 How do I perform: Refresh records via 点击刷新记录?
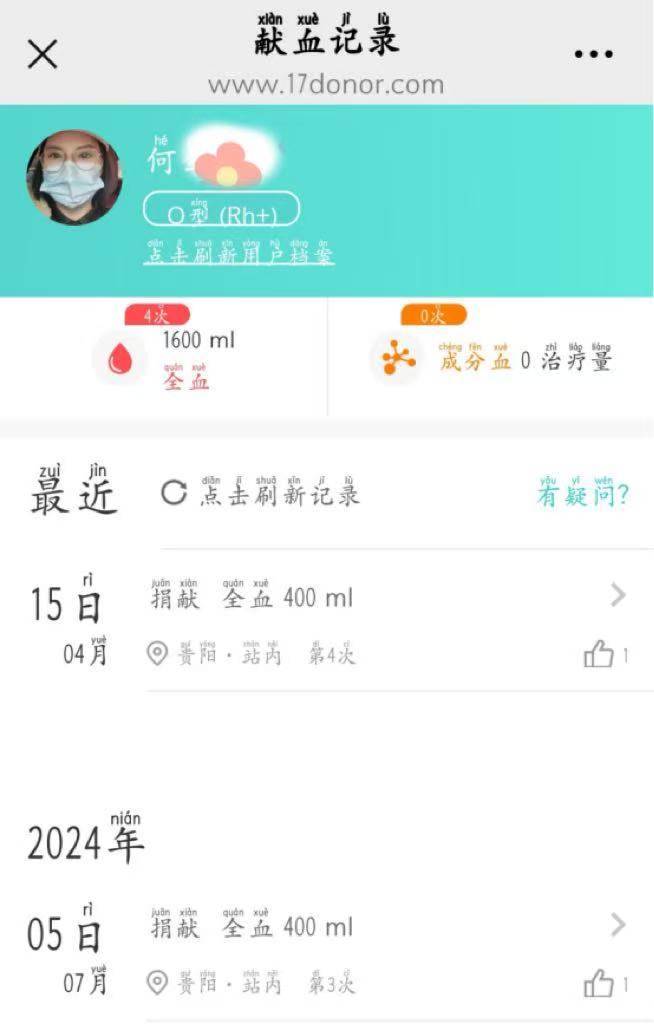260,492
